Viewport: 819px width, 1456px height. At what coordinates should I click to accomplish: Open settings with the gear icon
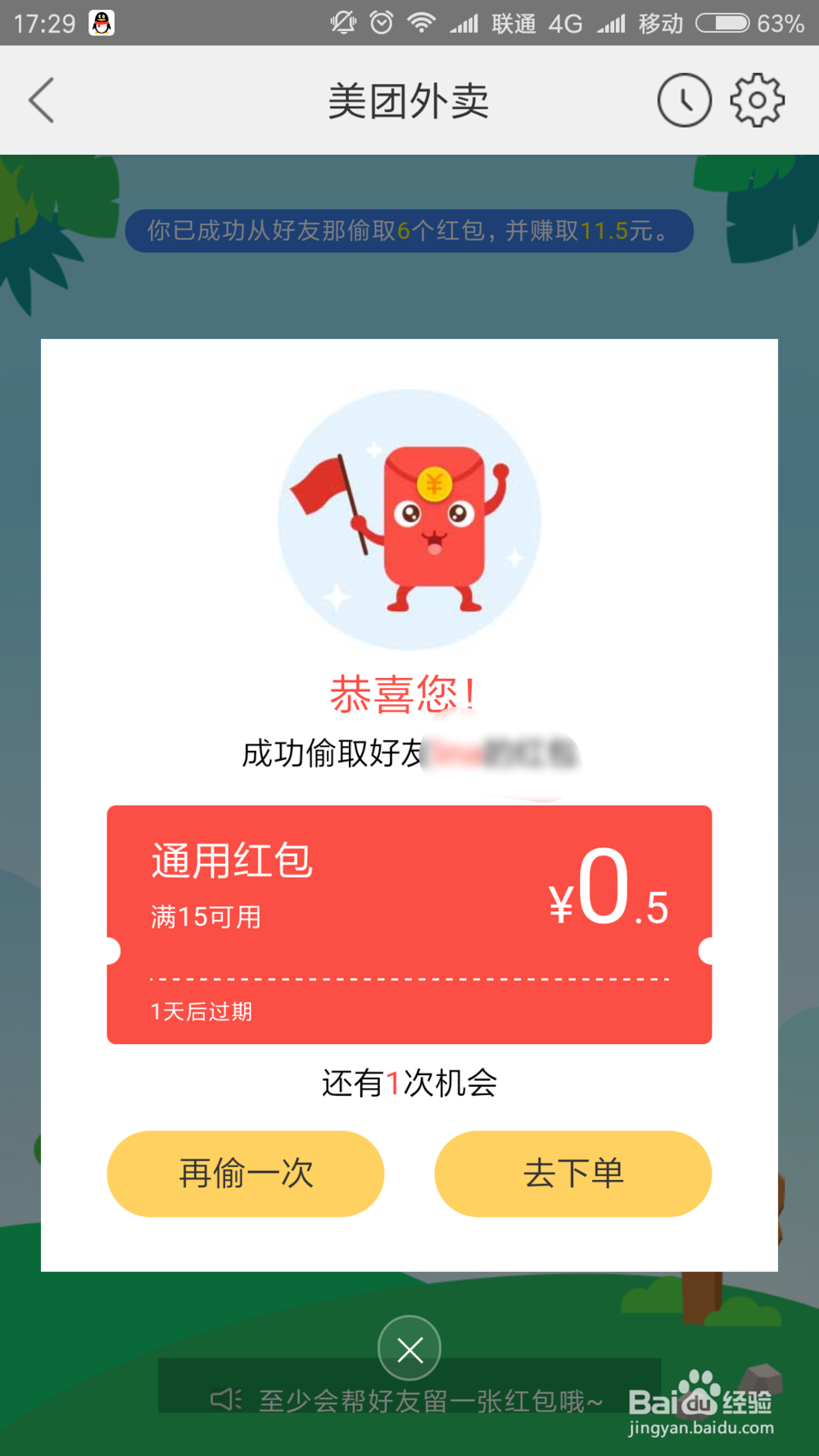(x=756, y=99)
